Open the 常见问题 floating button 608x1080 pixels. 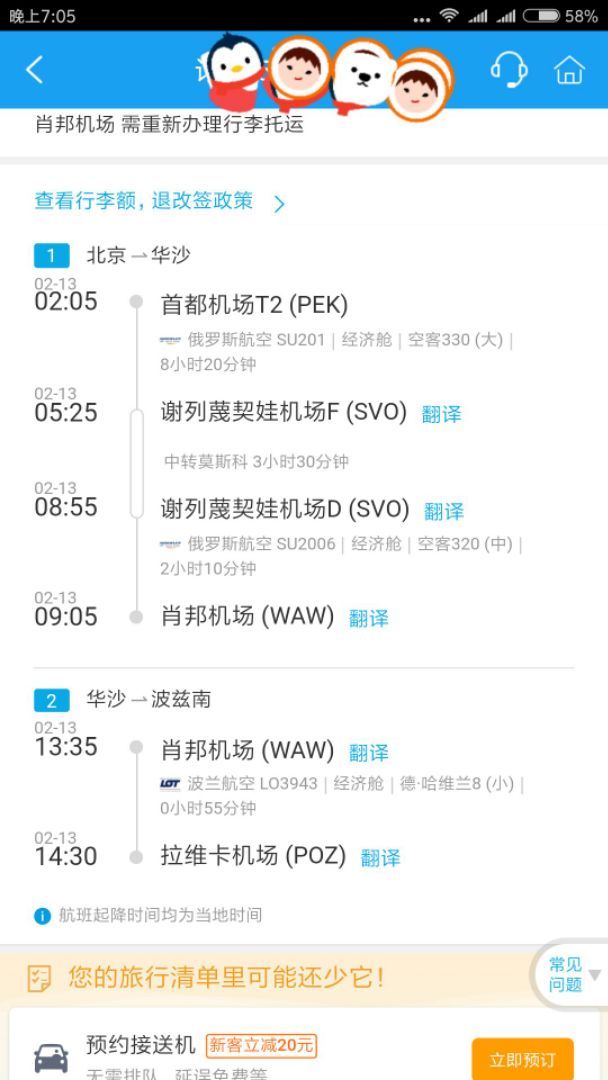tap(568, 974)
